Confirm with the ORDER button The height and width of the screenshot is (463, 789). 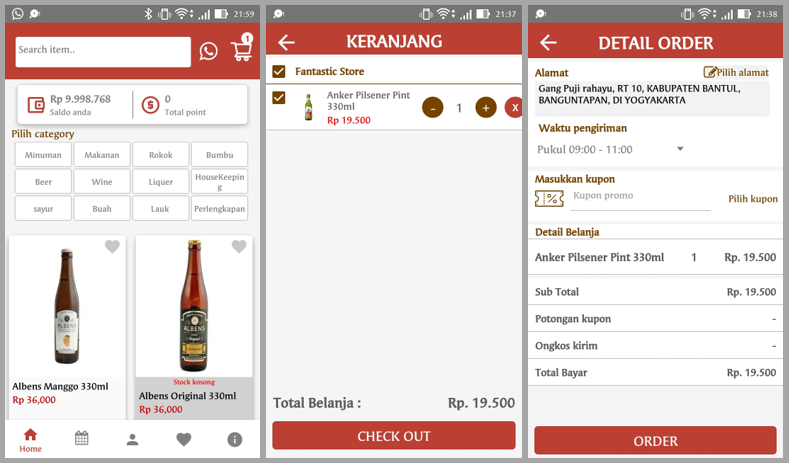click(x=655, y=440)
